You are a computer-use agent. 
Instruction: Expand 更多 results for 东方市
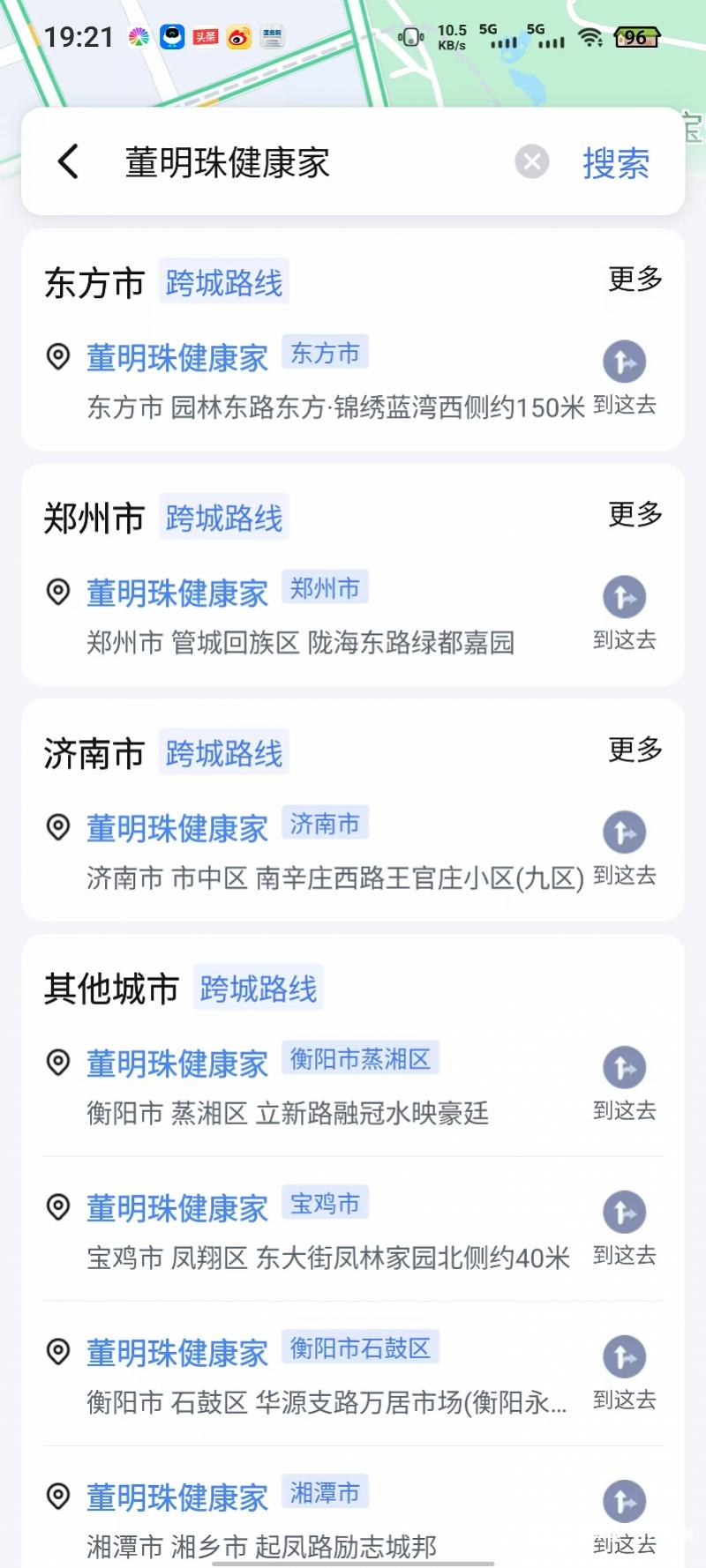(634, 280)
